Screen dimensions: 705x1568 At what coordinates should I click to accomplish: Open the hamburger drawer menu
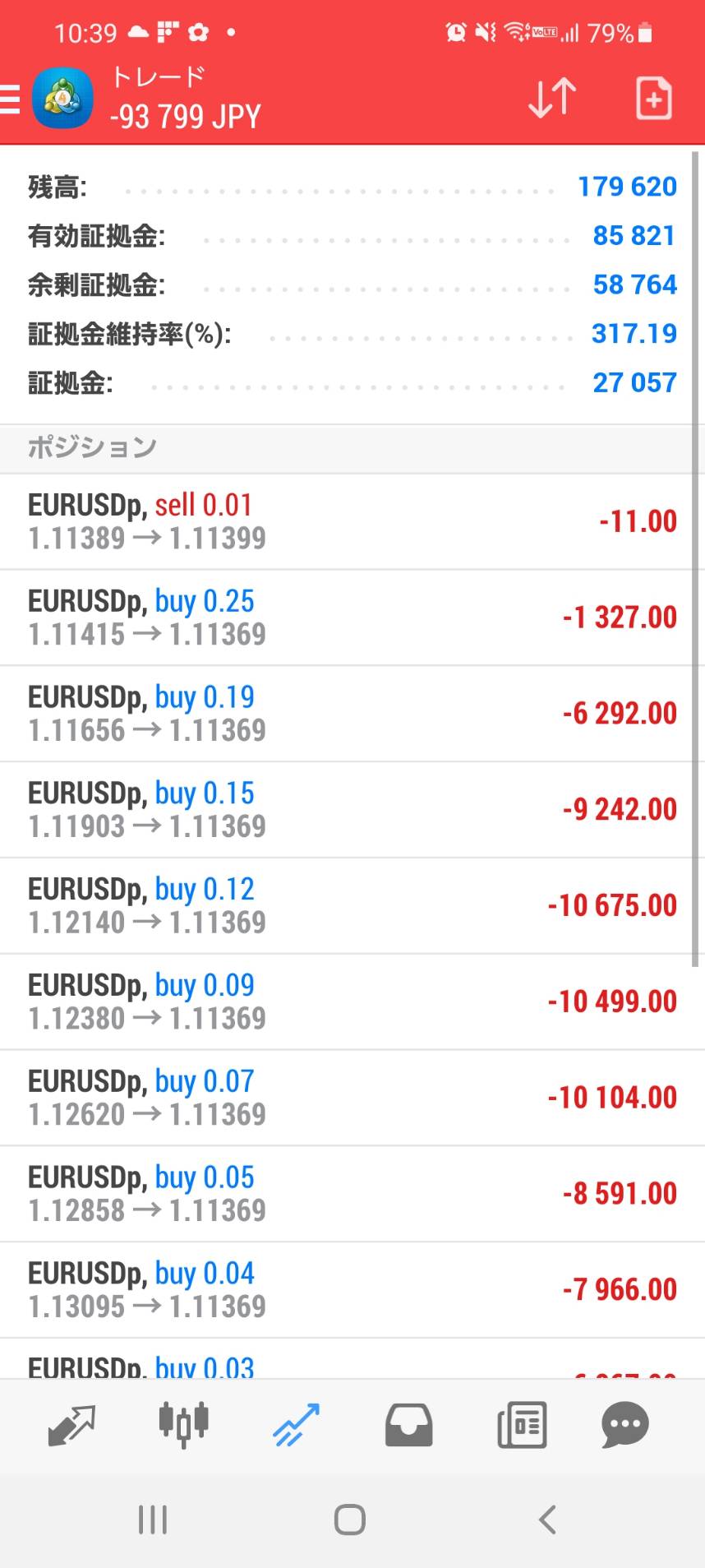click(10, 99)
